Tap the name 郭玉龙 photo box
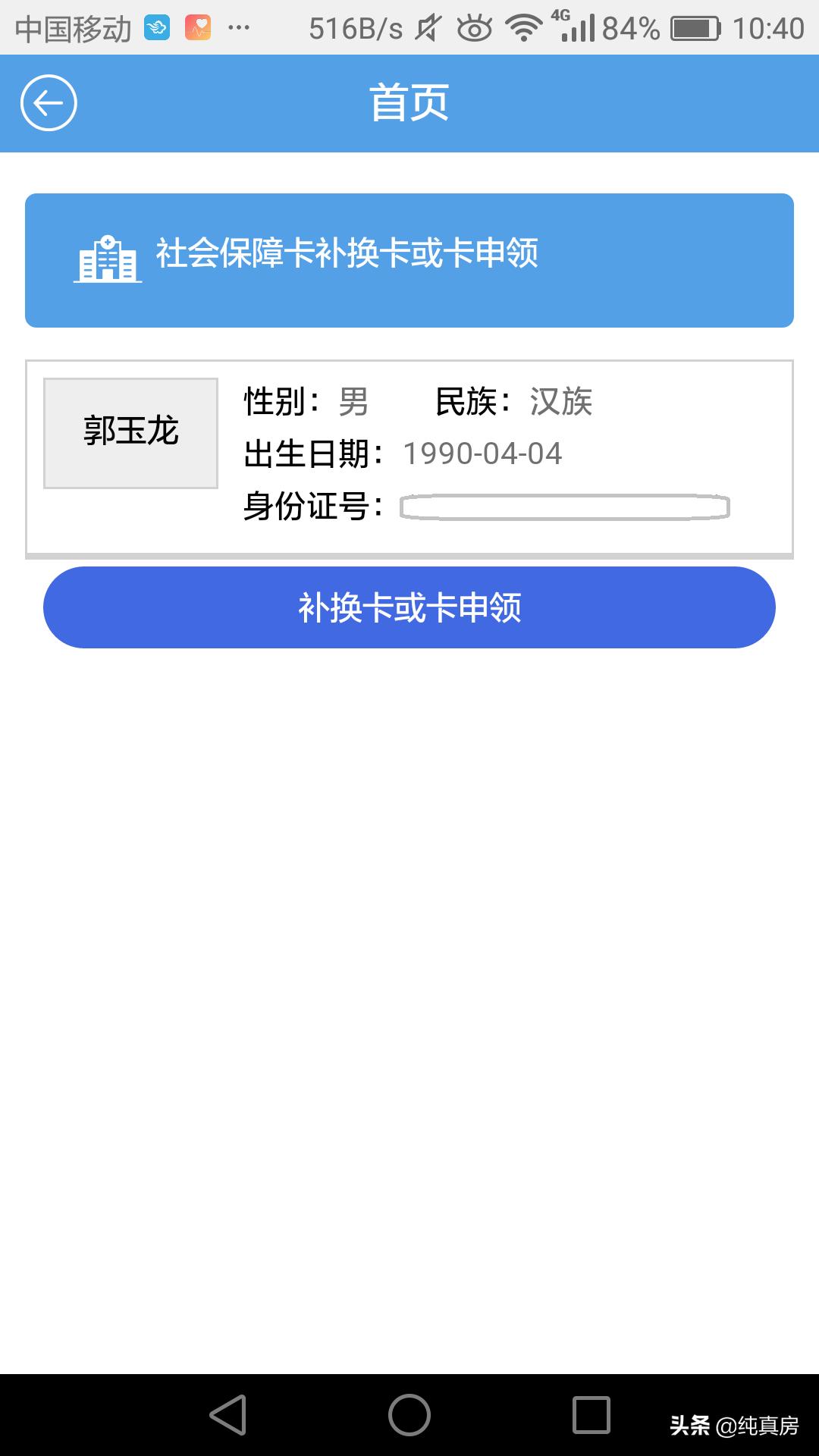819x1456 pixels. [131, 431]
